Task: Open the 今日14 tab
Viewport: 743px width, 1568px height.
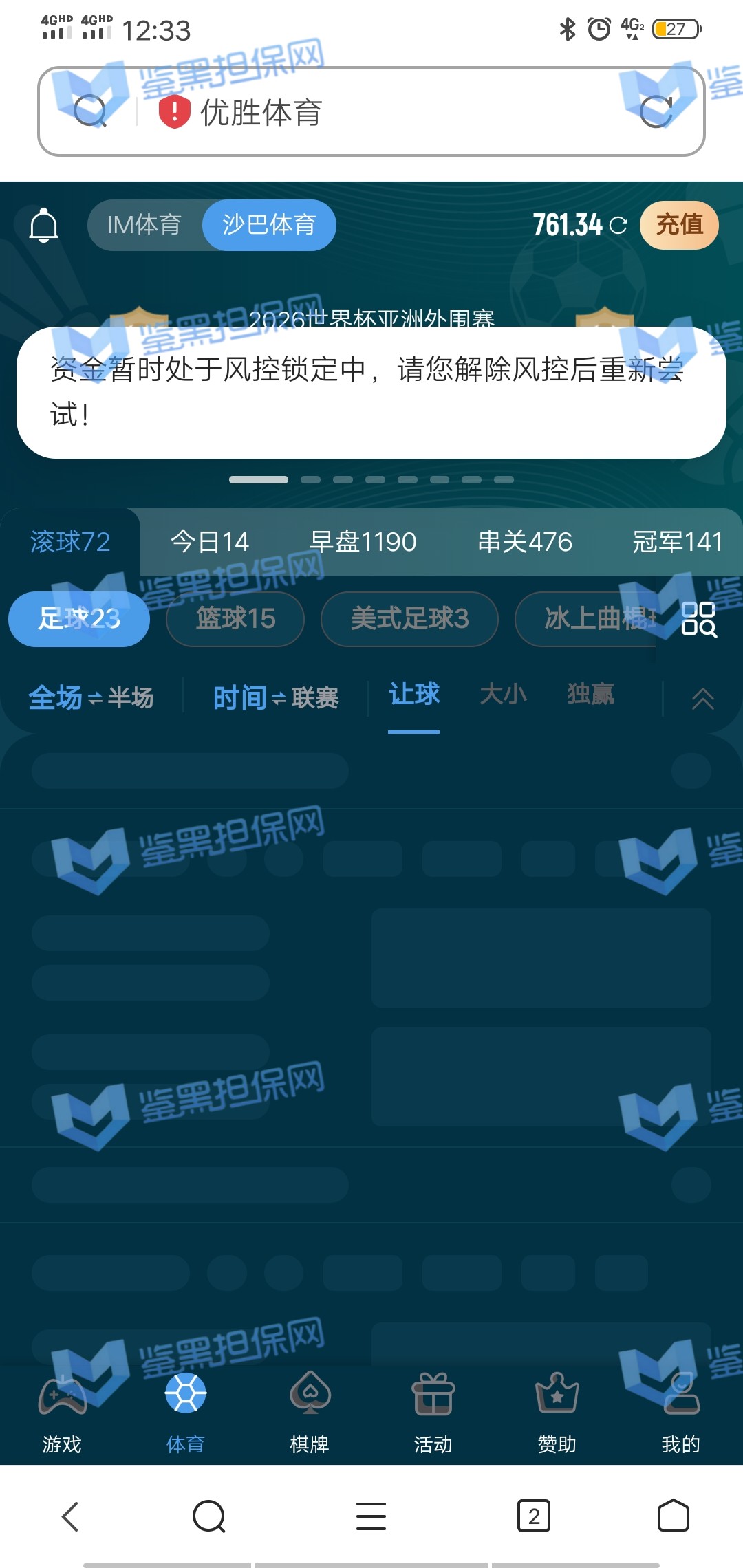Action: click(210, 542)
